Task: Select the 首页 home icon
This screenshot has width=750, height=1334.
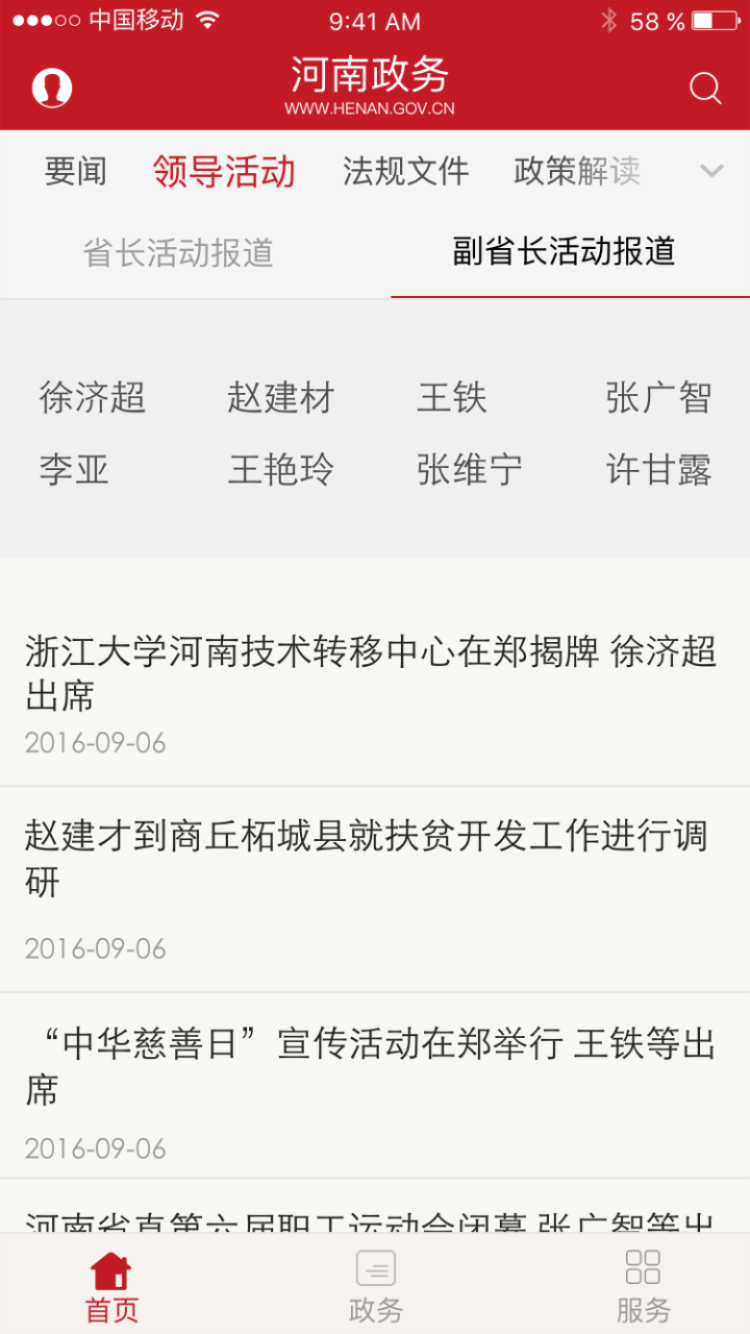Action: (112, 1285)
